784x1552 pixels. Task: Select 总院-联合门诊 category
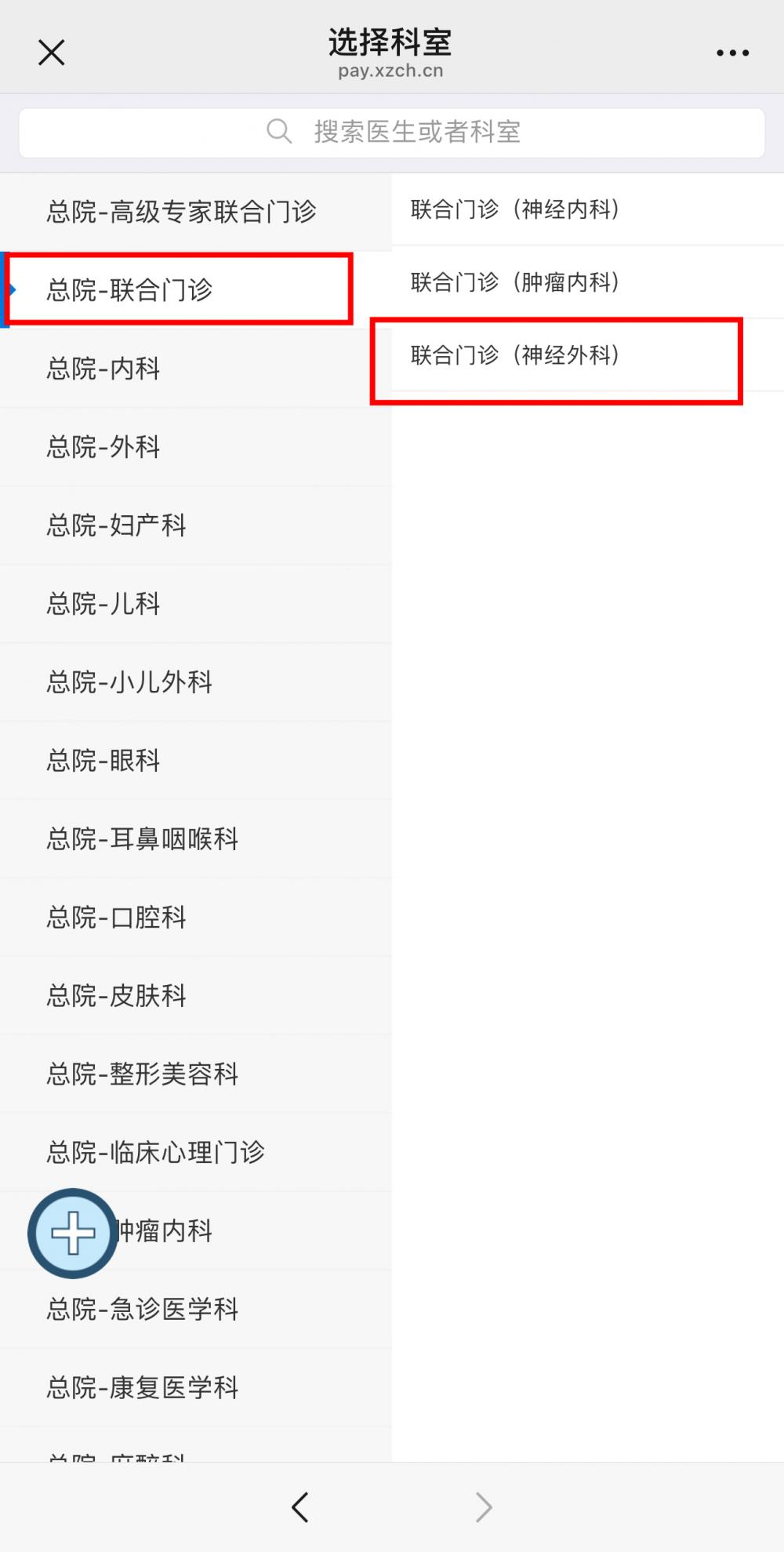click(196, 290)
